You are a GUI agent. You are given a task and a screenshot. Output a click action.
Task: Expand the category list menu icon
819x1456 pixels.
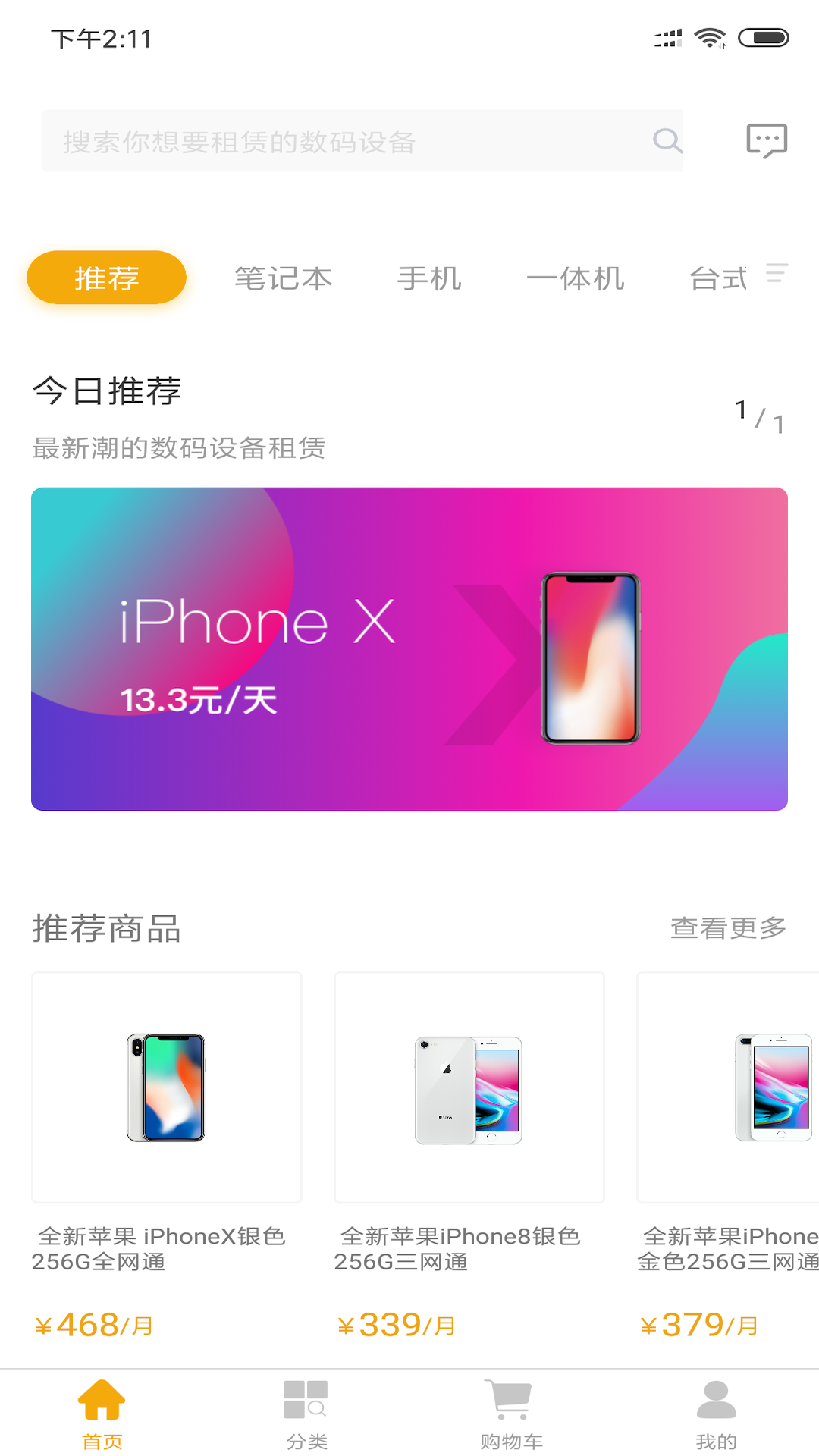click(777, 273)
